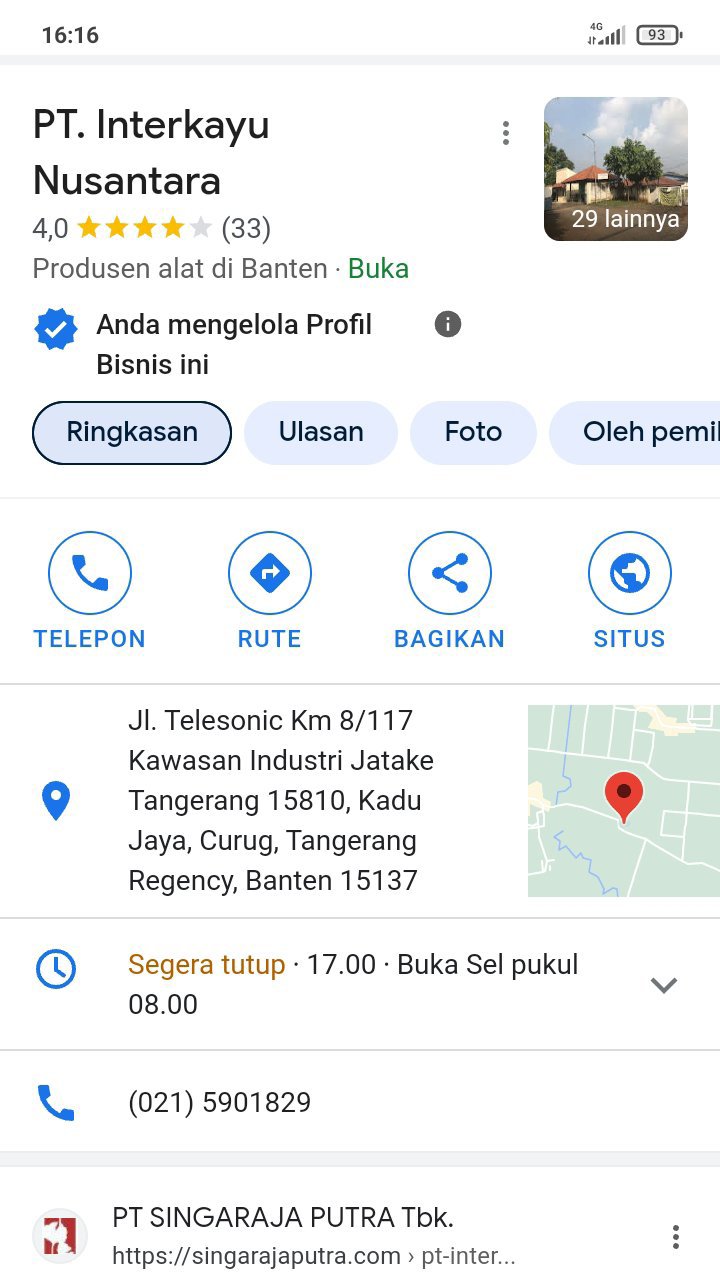Open the overflow menu beside PT. Interkayu Nusantara

(x=506, y=133)
